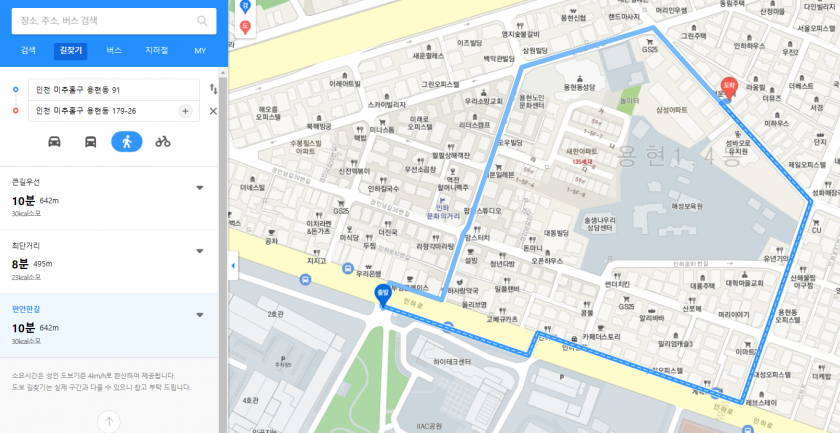Screen dimensions: 840x433
Task: Expand the 편안한길 route details
Action: point(200,315)
